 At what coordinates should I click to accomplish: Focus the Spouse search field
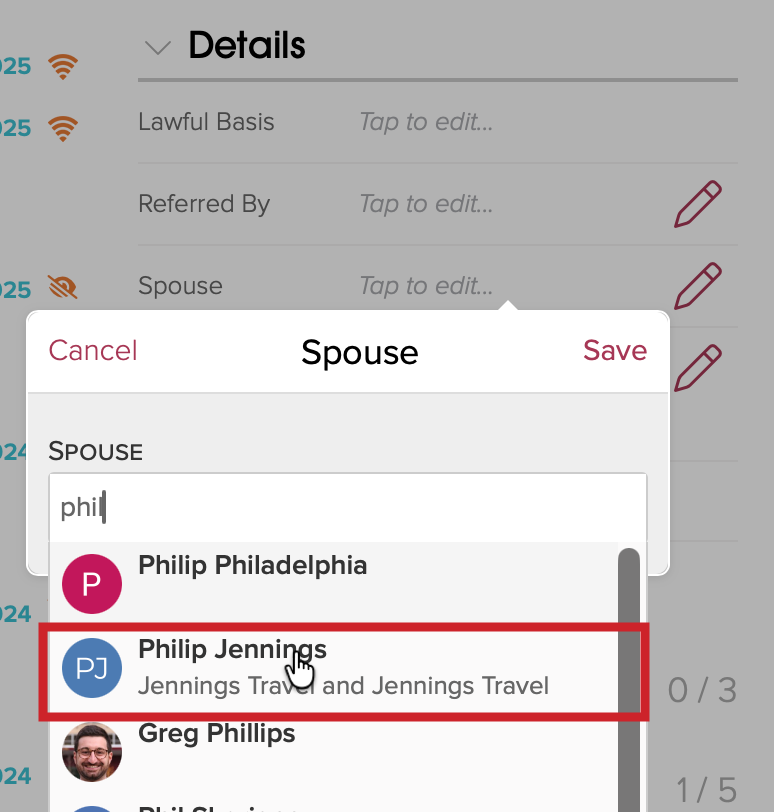pyautogui.click(x=347, y=508)
